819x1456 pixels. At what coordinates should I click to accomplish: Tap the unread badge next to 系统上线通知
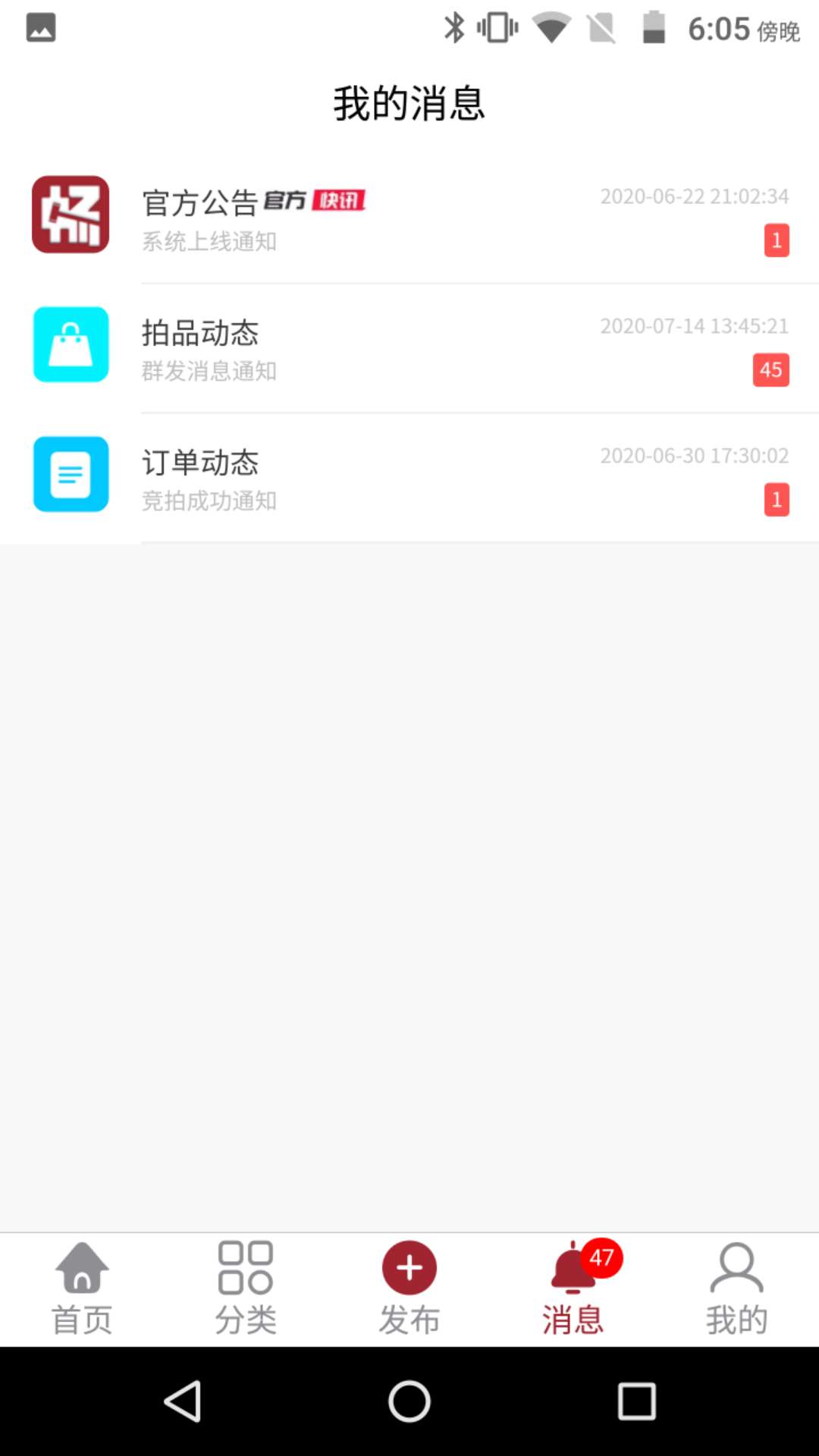[777, 240]
